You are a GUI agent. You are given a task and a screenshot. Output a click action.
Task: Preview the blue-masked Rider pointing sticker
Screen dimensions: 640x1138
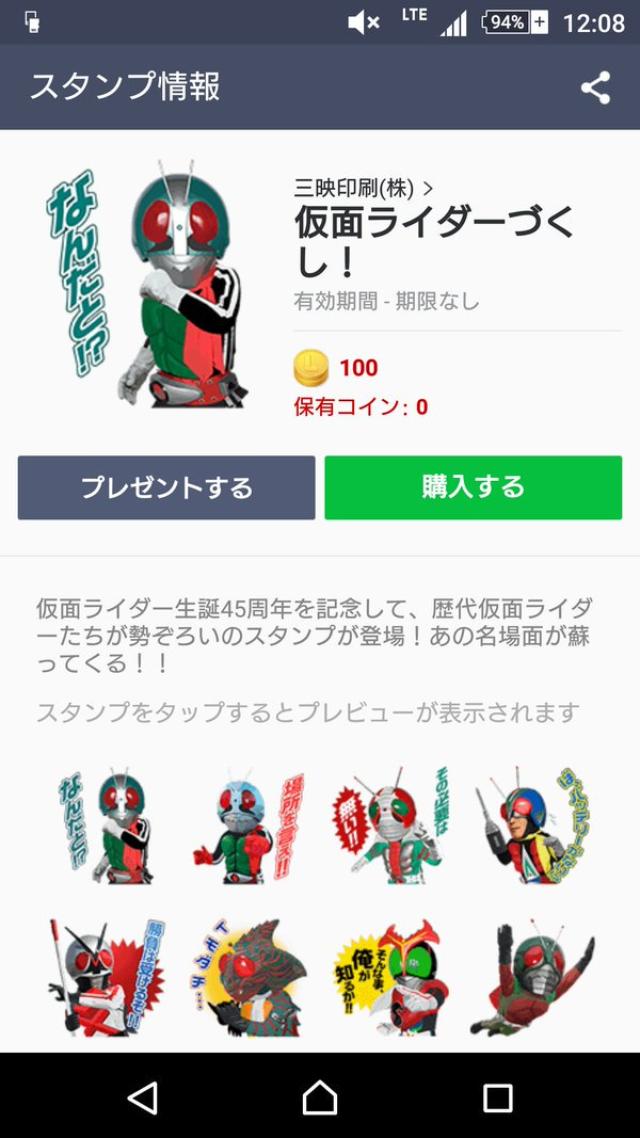click(246, 826)
